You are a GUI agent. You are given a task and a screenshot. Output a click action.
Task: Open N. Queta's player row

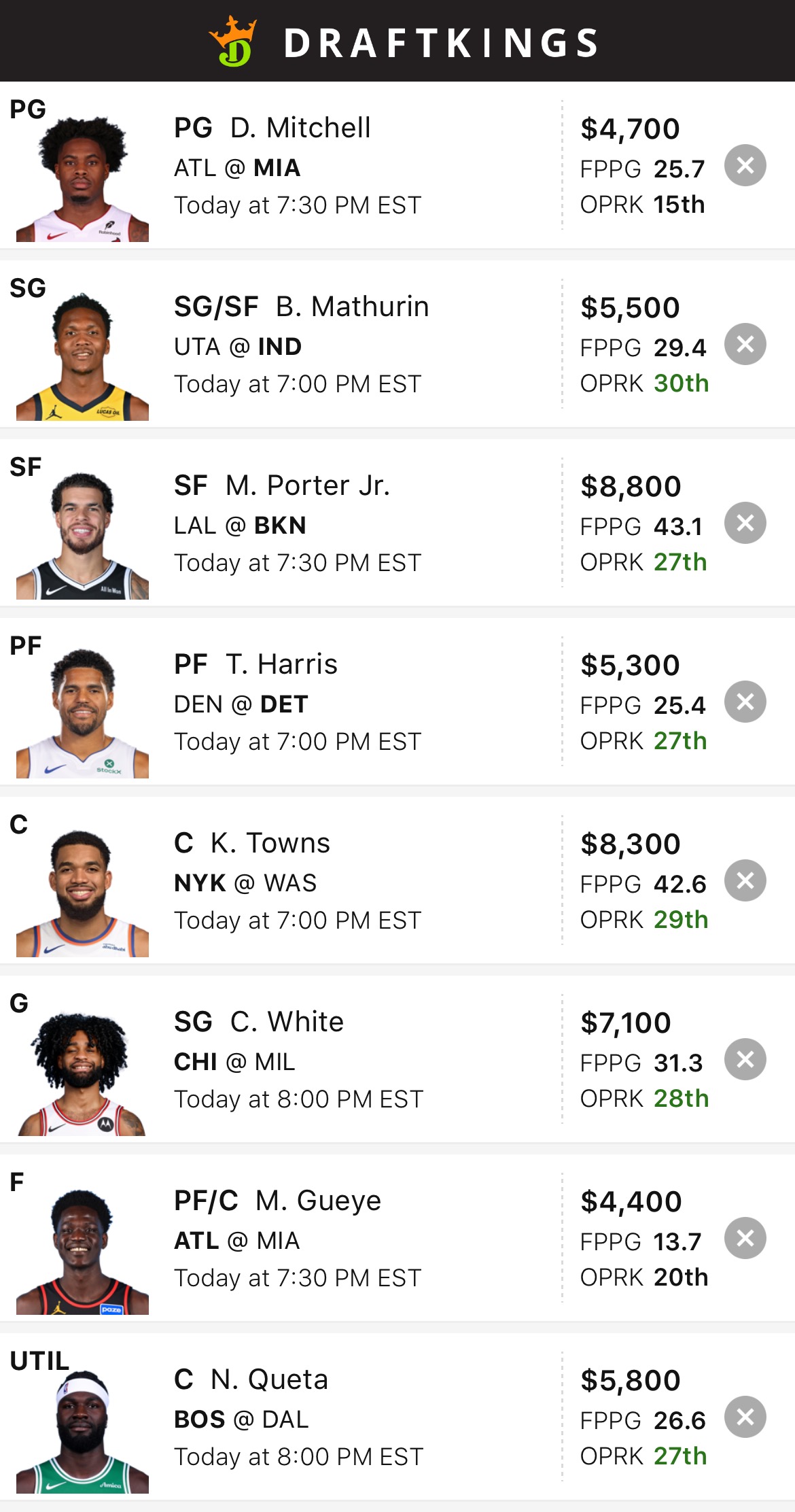269,1380
